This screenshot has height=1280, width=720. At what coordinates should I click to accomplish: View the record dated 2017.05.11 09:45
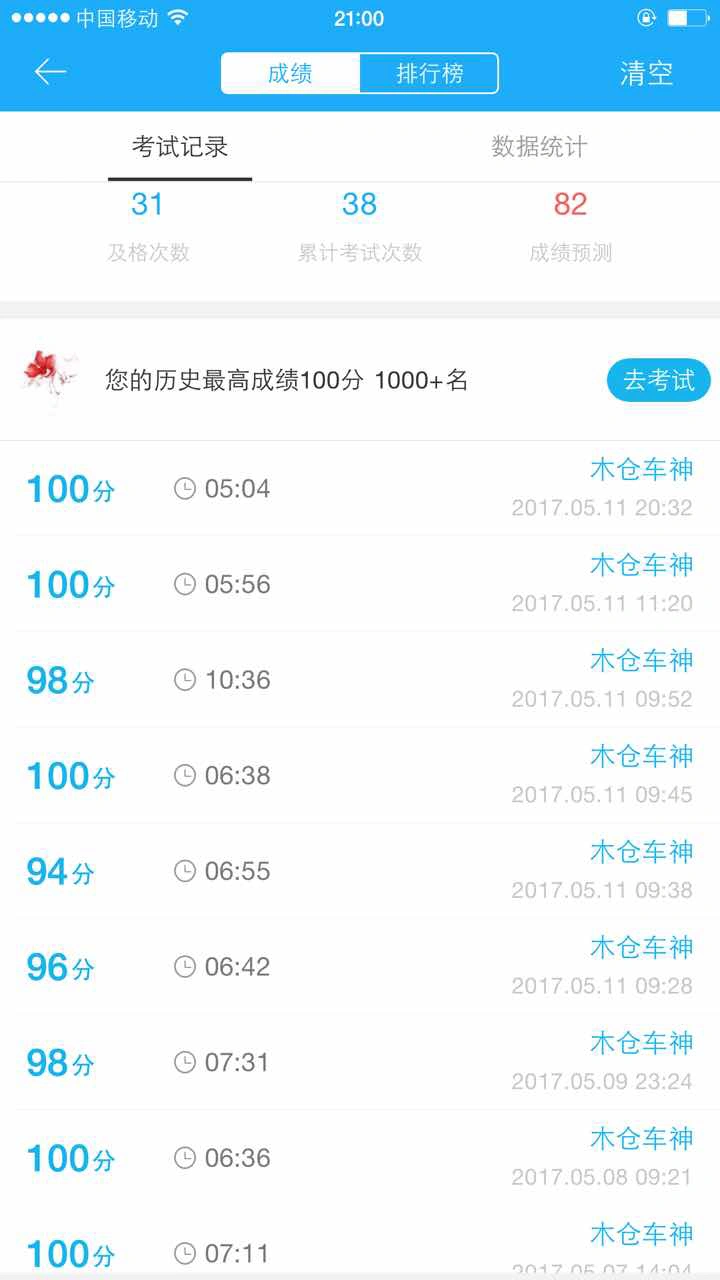360,775
